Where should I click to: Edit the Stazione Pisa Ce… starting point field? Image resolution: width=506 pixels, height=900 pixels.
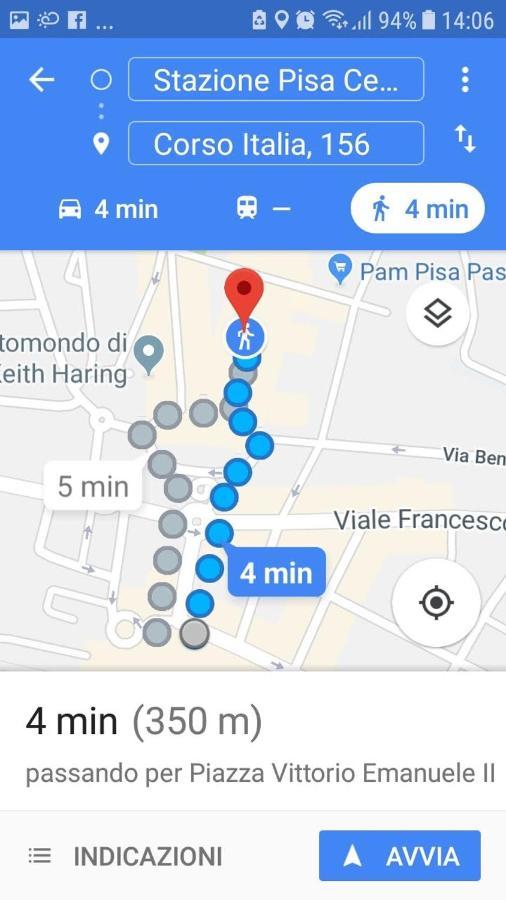(x=276, y=79)
